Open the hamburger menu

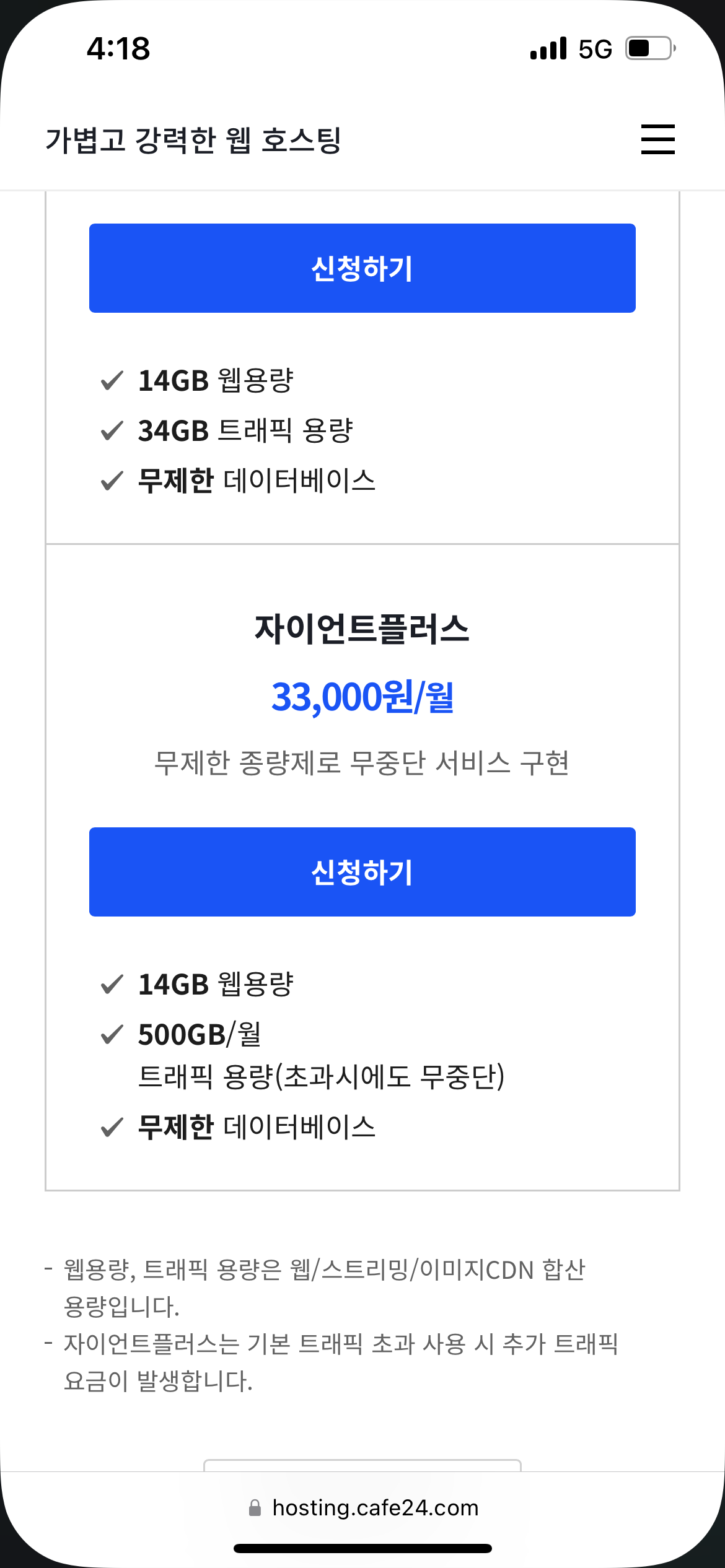[x=657, y=139]
